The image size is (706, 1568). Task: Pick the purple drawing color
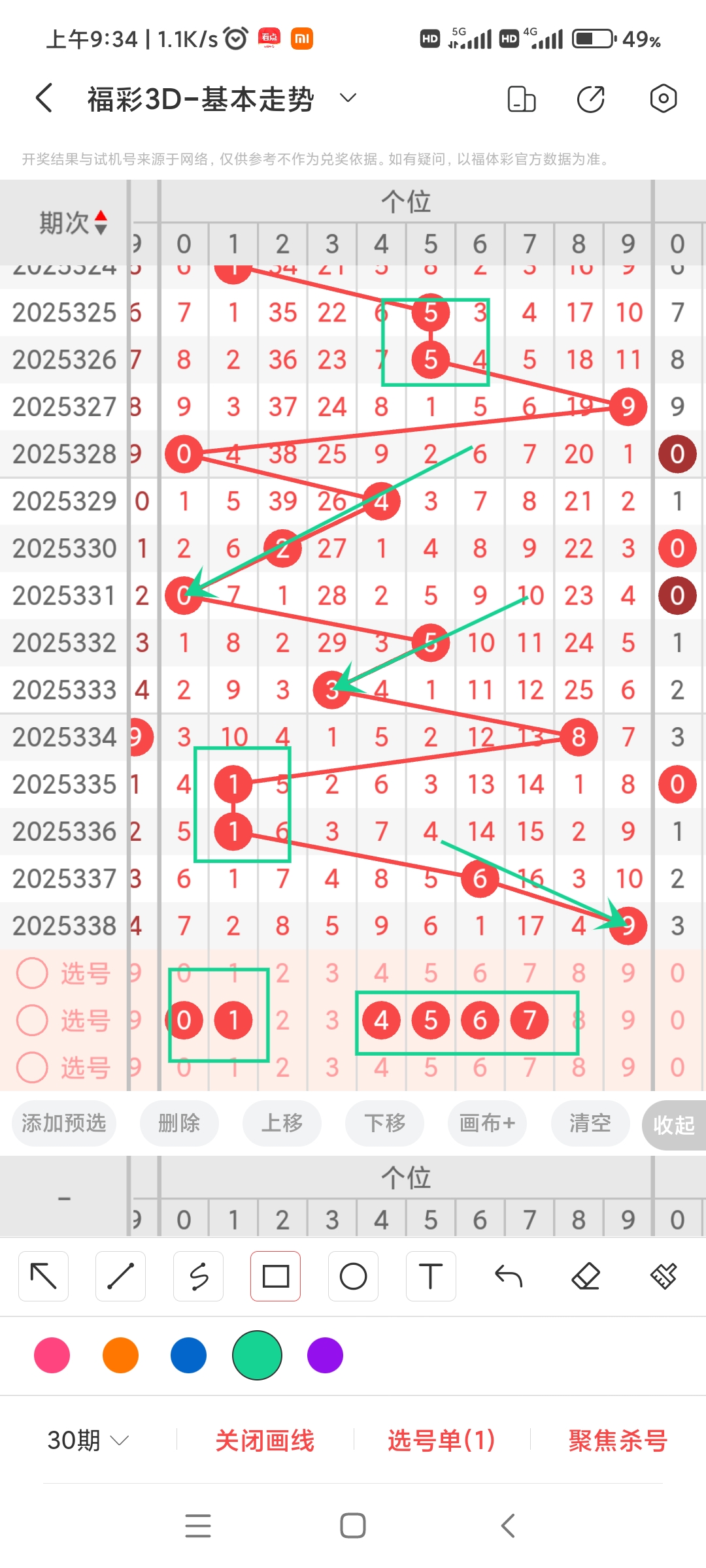point(324,1356)
